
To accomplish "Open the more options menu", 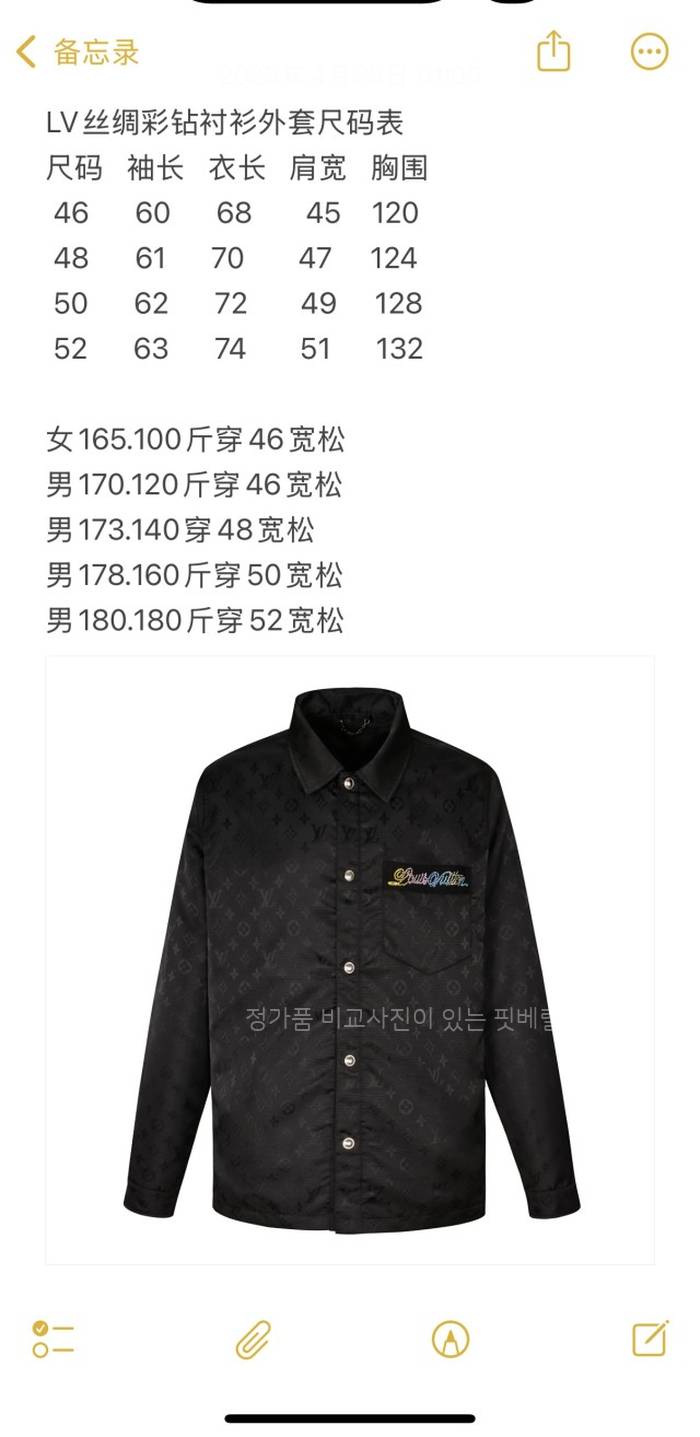I will point(649,52).
